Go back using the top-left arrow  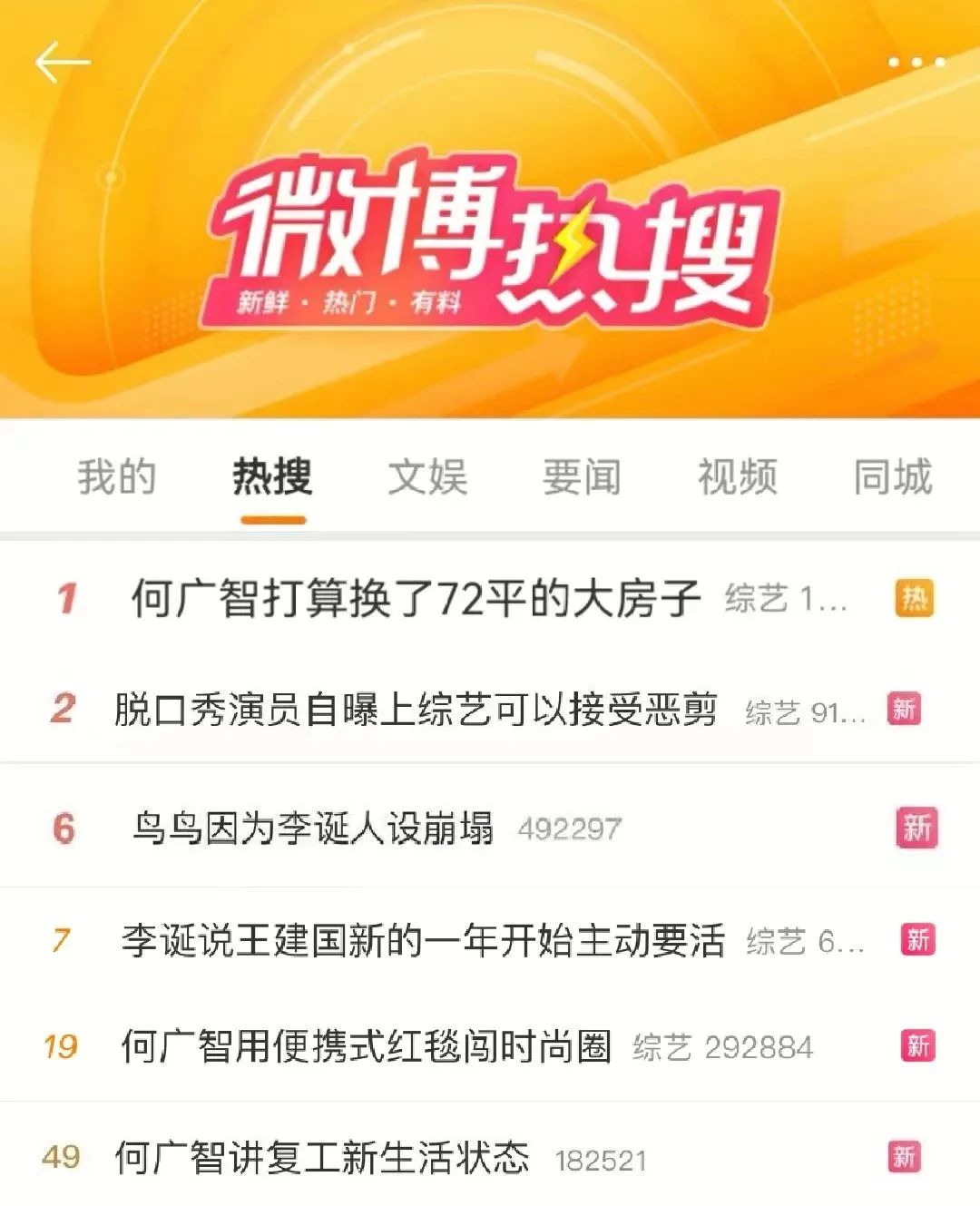(x=62, y=63)
